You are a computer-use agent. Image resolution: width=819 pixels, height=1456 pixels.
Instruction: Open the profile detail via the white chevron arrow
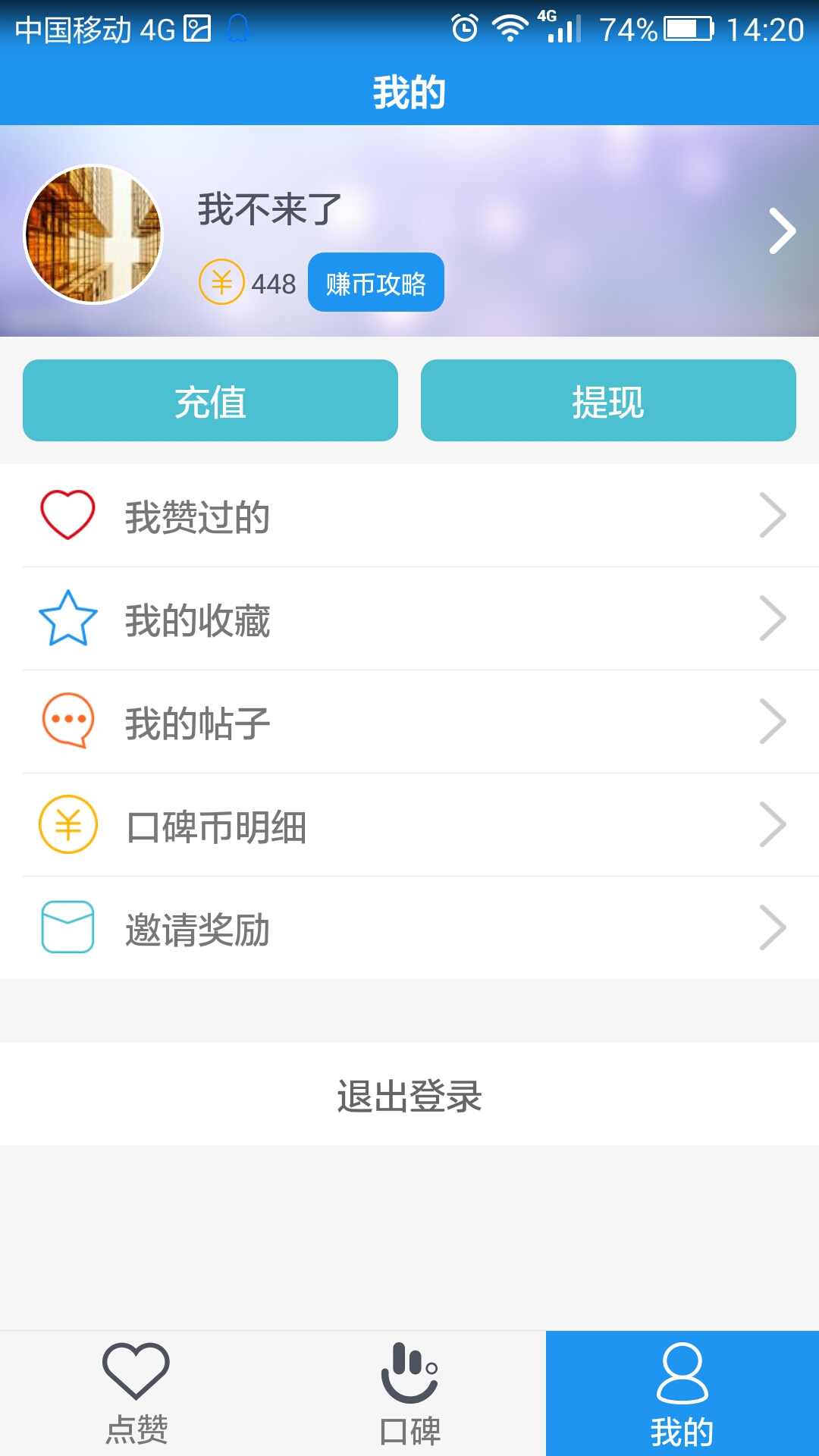click(x=783, y=230)
